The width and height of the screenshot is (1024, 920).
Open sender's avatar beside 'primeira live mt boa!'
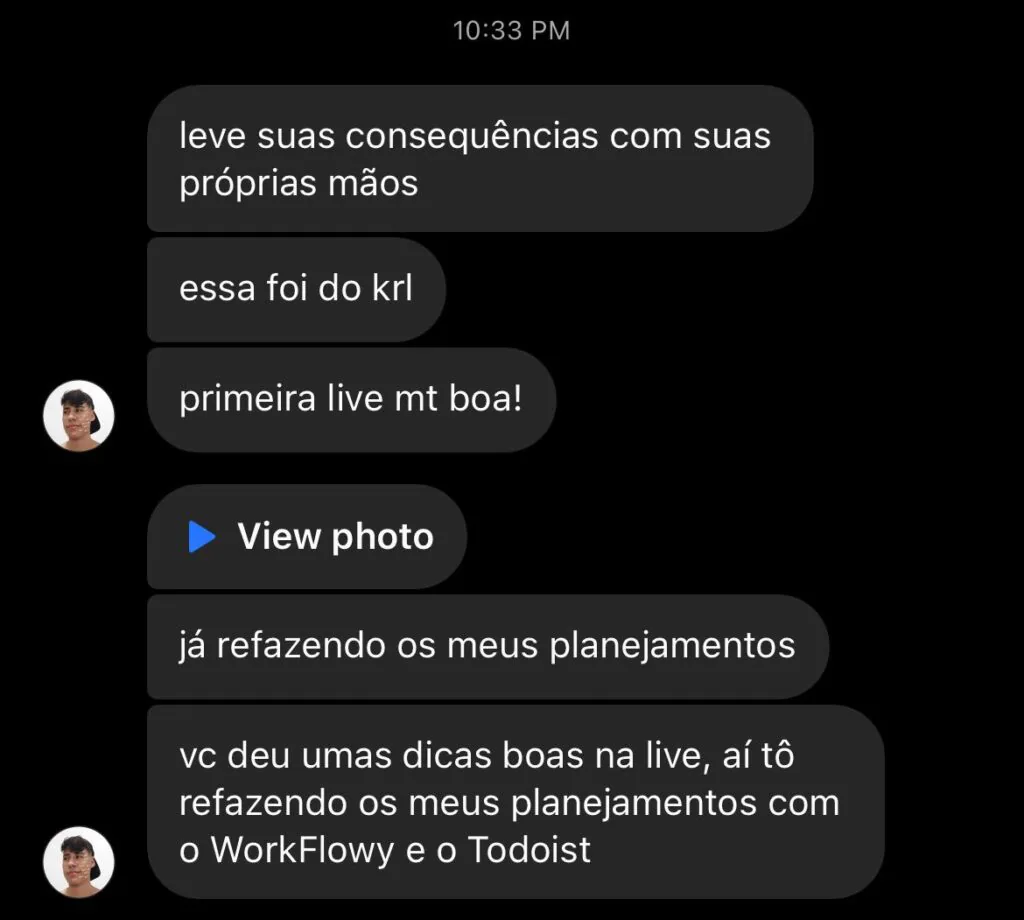point(79,415)
